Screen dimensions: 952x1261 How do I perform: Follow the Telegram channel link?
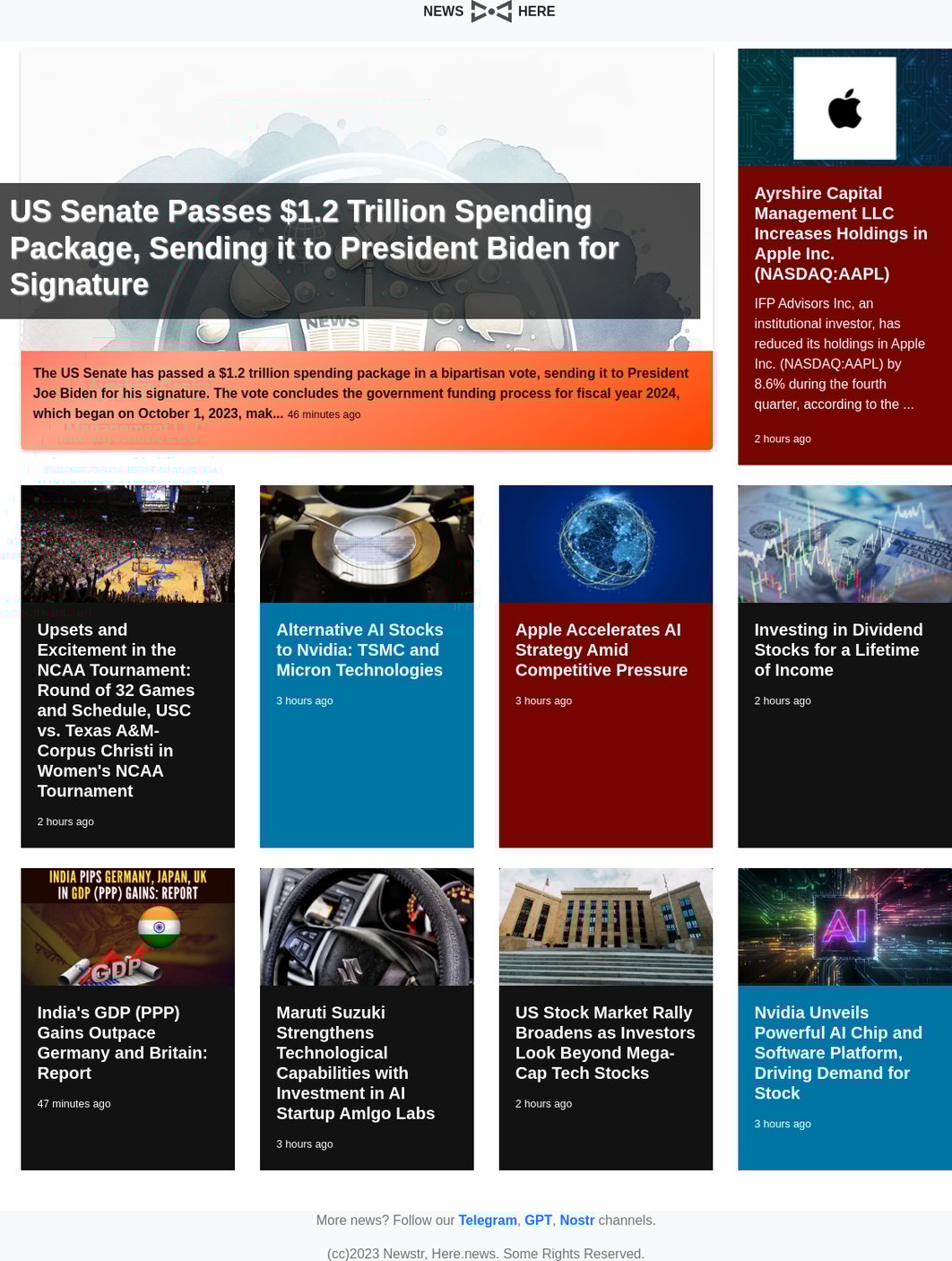click(x=488, y=1220)
